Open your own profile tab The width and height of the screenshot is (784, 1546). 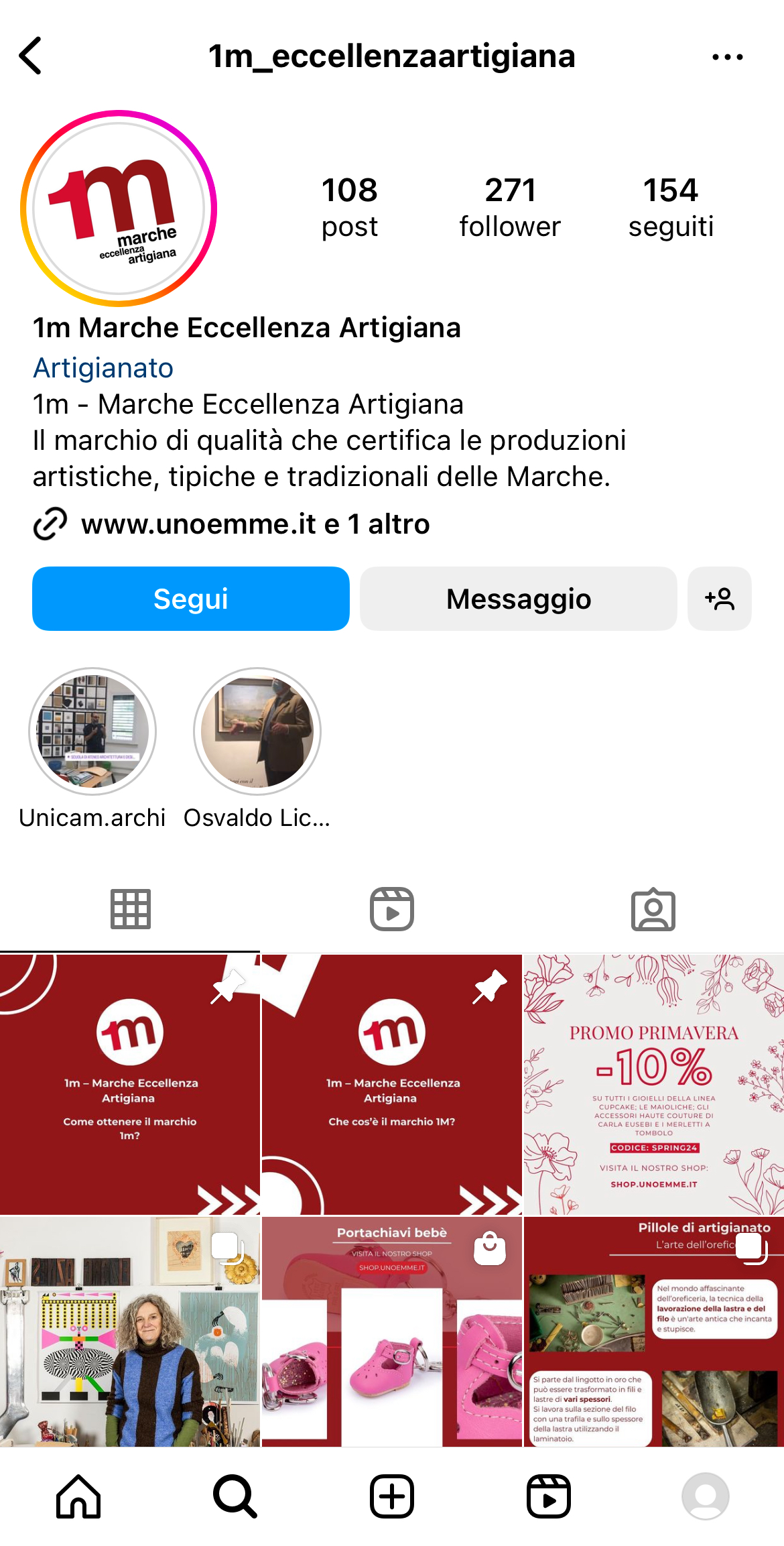click(706, 1496)
